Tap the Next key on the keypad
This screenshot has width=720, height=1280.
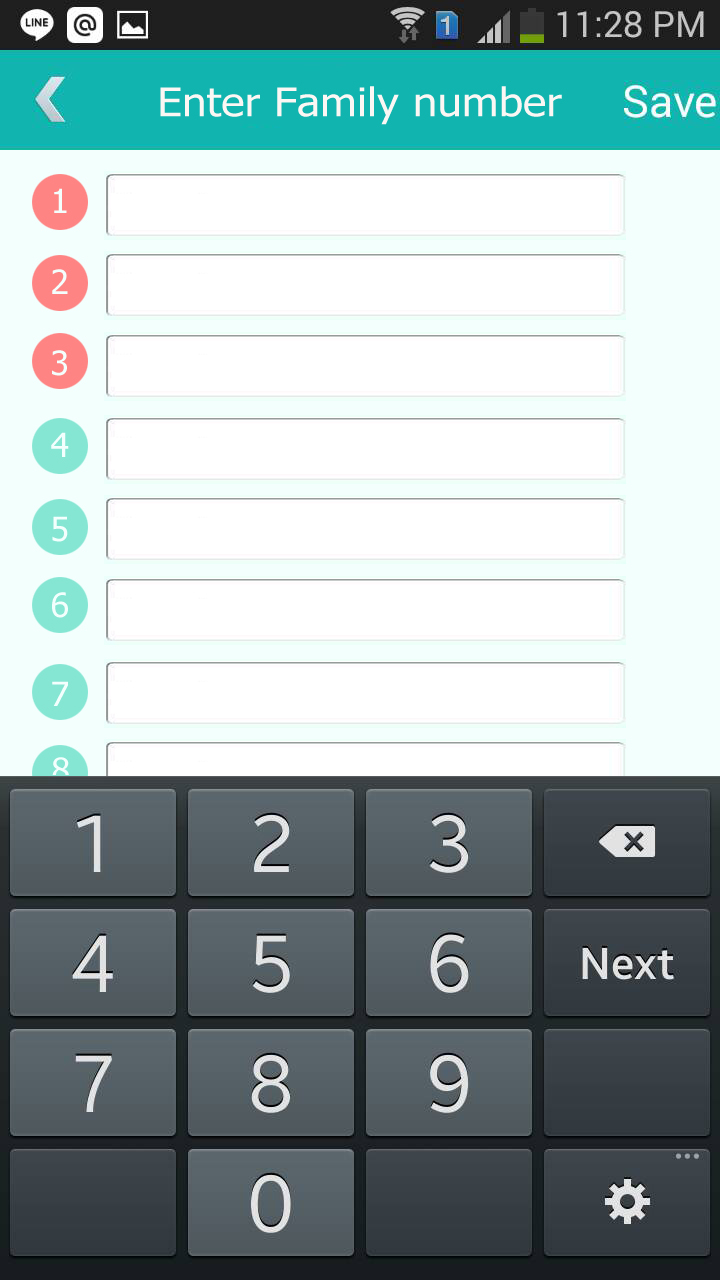click(627, 963)
